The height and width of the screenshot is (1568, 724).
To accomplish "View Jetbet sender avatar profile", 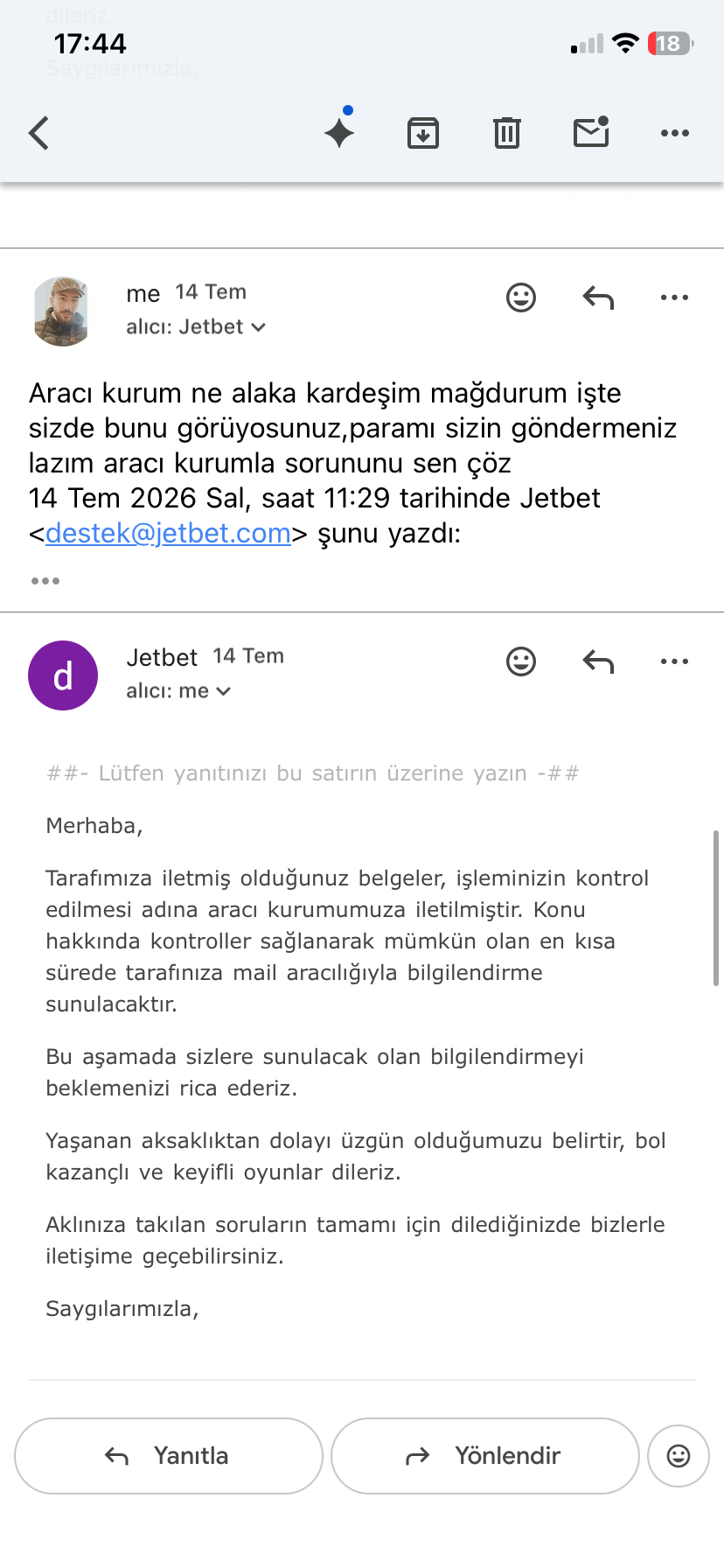I will pyautogui.click(x=63, y=675).
